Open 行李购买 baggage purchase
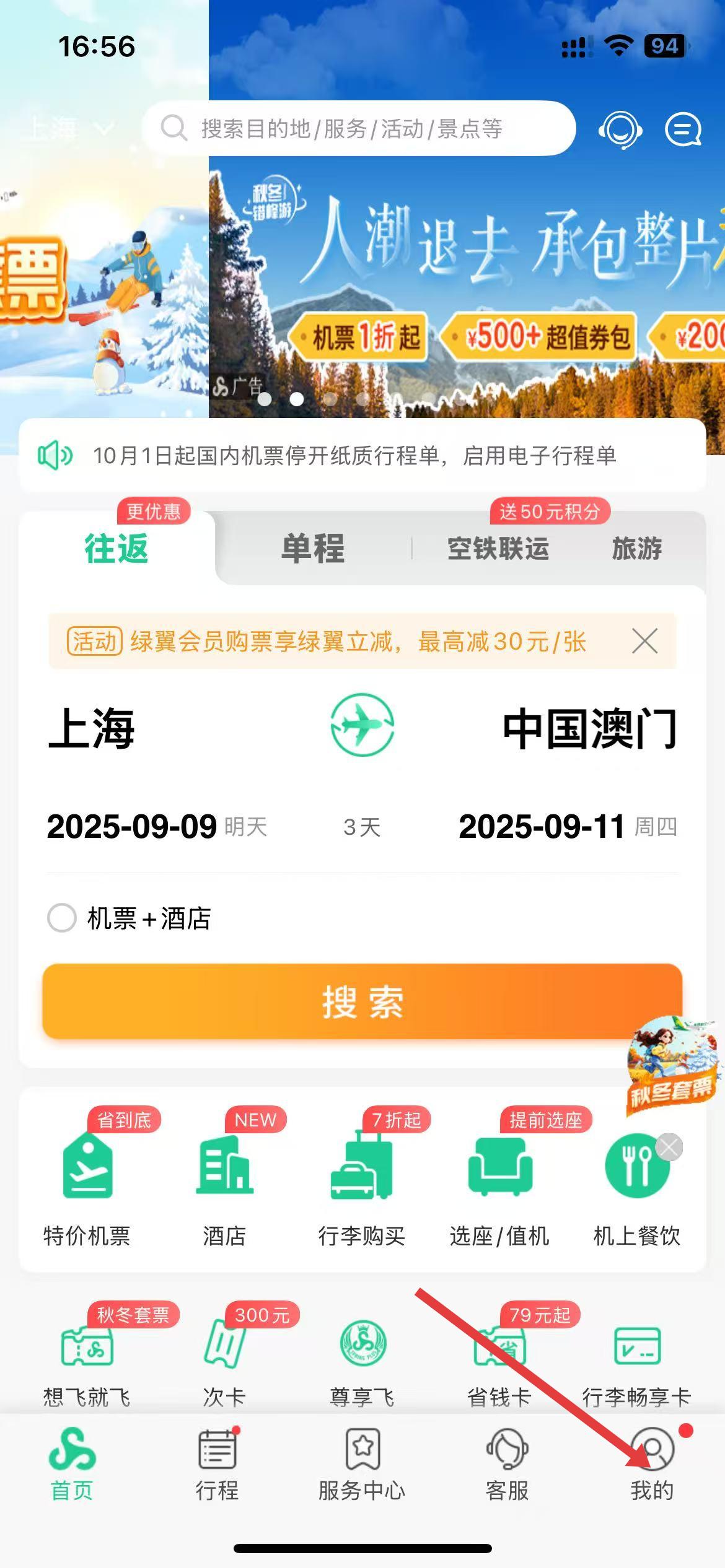The height and width of the screenshot is (1568, 725). click(362, 1182)
